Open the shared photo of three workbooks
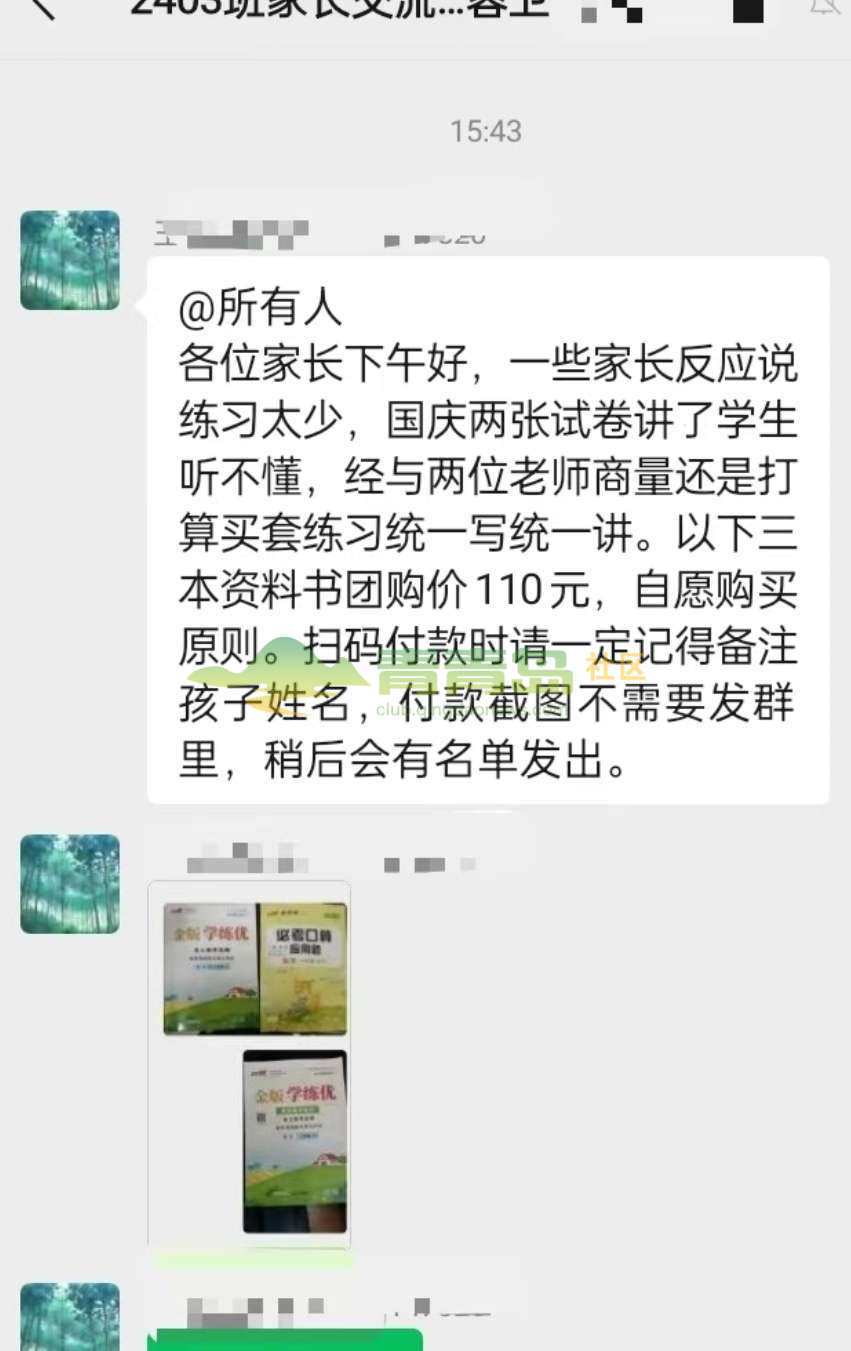 250,1065
